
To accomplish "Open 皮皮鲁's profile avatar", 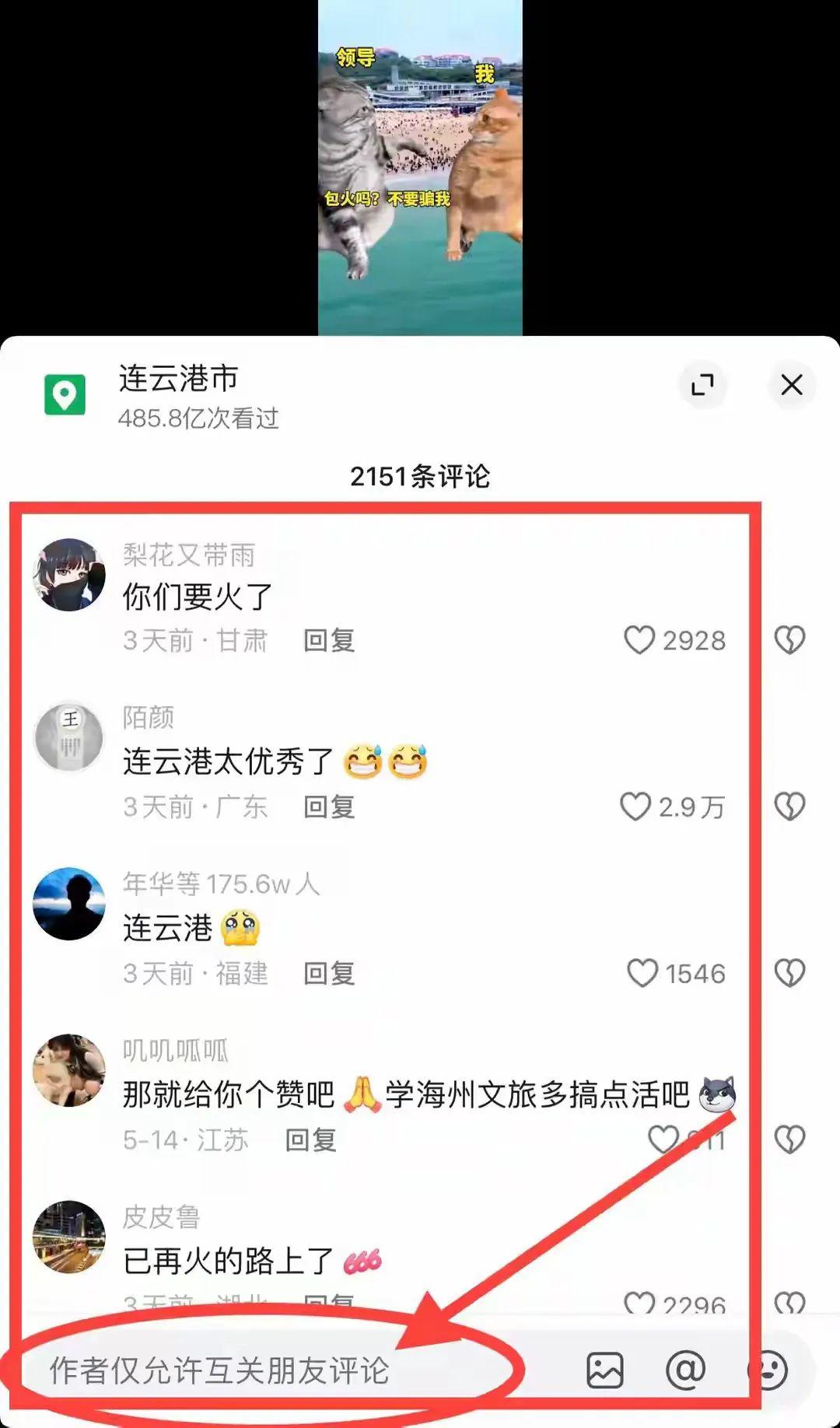I will (x=69, y=1236).
